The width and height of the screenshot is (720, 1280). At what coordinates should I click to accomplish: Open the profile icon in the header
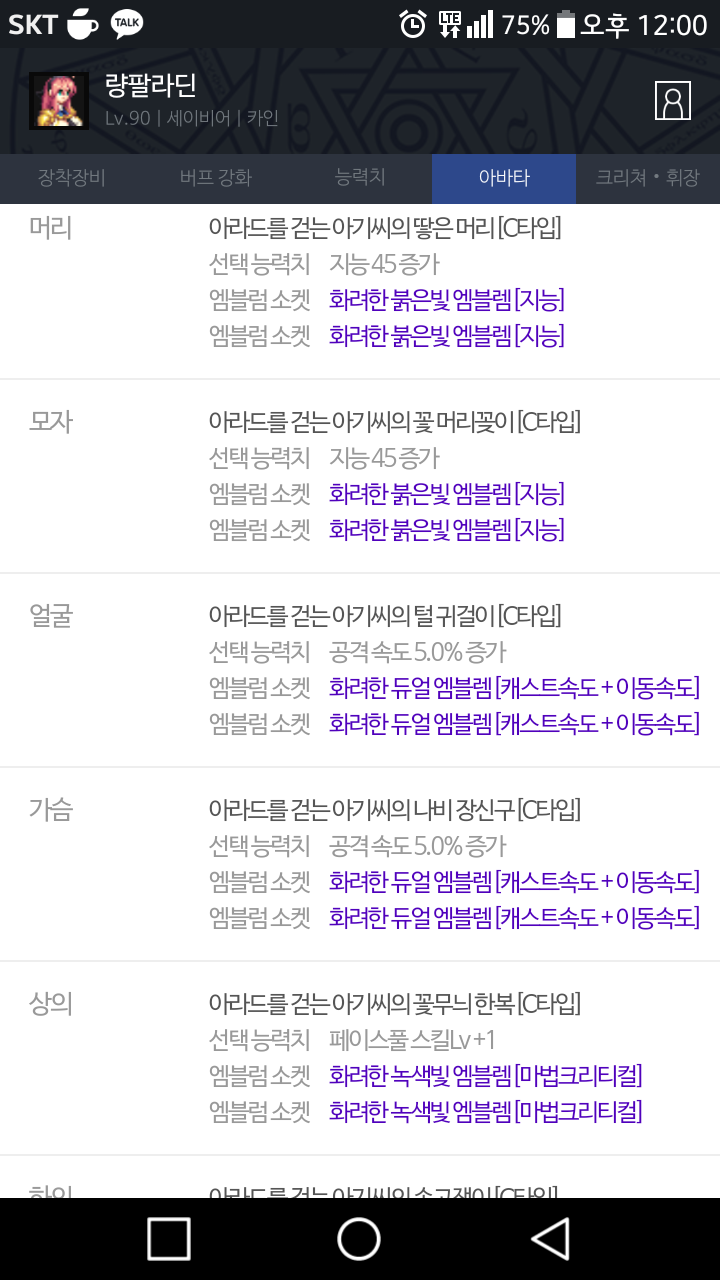[673, 101]
